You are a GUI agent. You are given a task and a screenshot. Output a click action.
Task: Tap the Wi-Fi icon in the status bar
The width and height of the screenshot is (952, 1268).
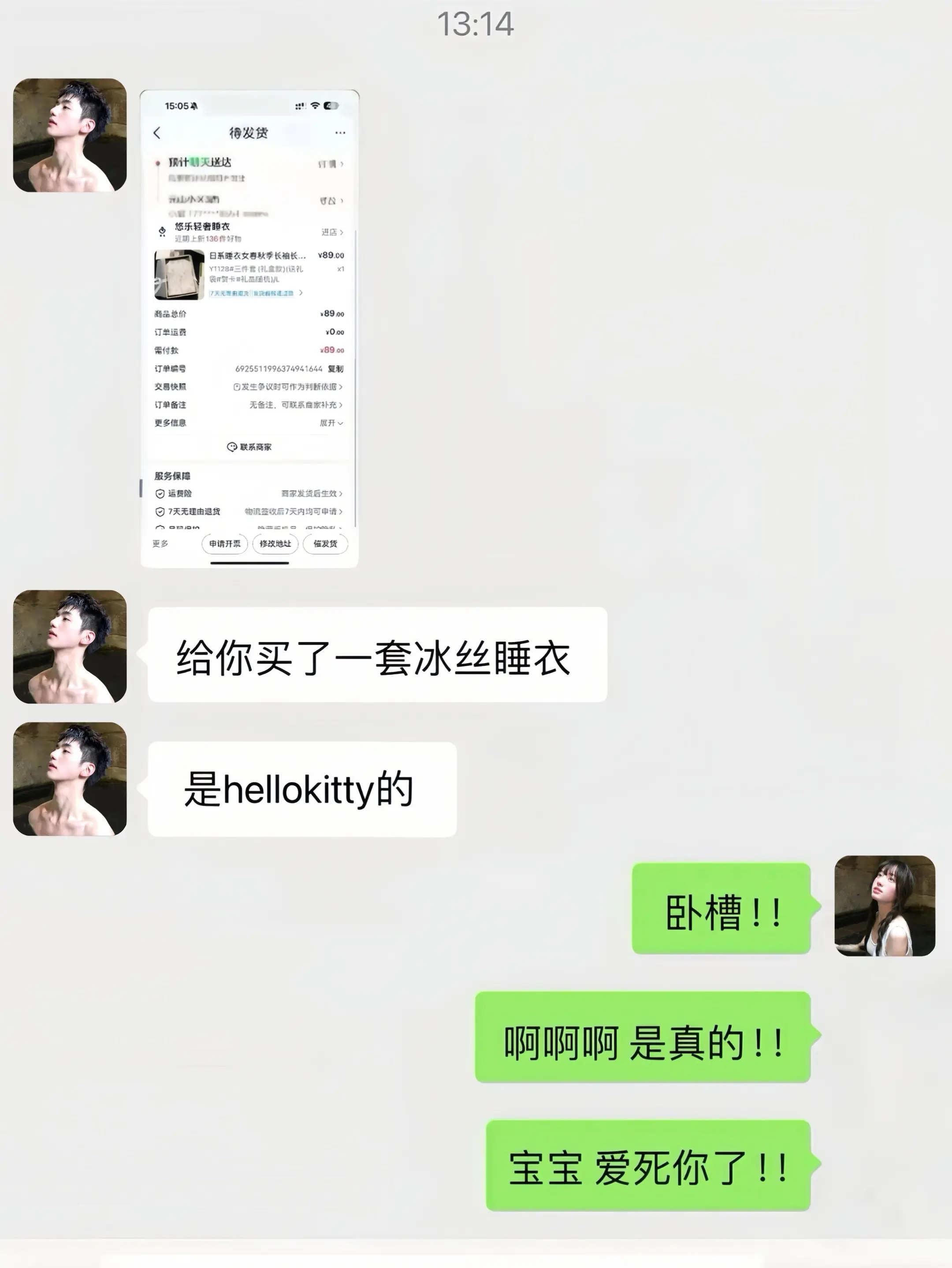(x=316, y=105)
